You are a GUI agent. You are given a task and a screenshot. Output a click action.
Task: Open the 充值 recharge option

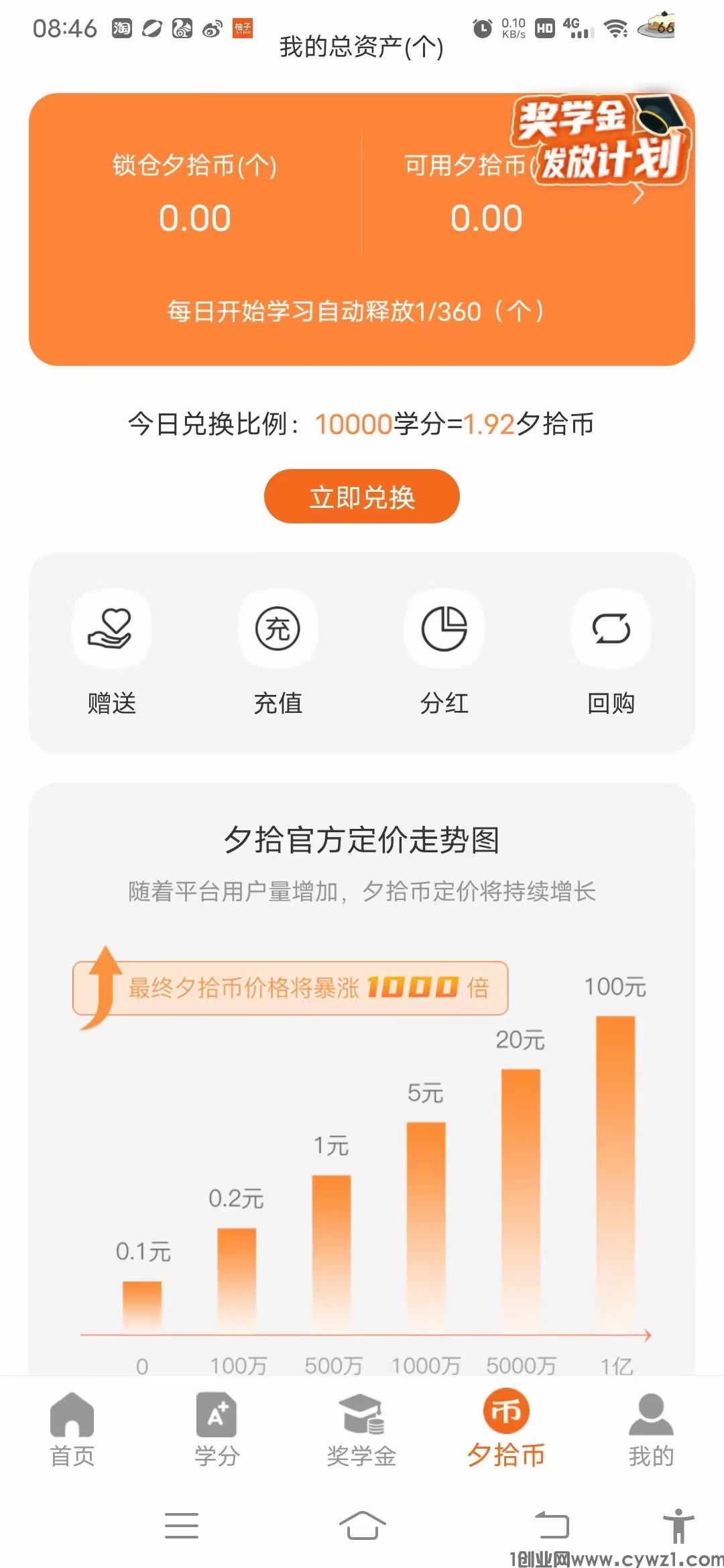(x=278, y=650)
